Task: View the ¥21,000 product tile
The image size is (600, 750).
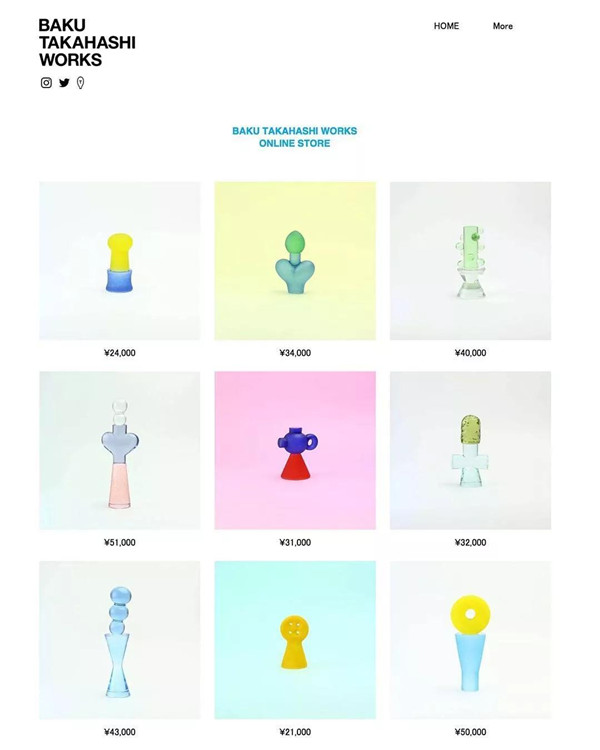Action: (295, 640)
